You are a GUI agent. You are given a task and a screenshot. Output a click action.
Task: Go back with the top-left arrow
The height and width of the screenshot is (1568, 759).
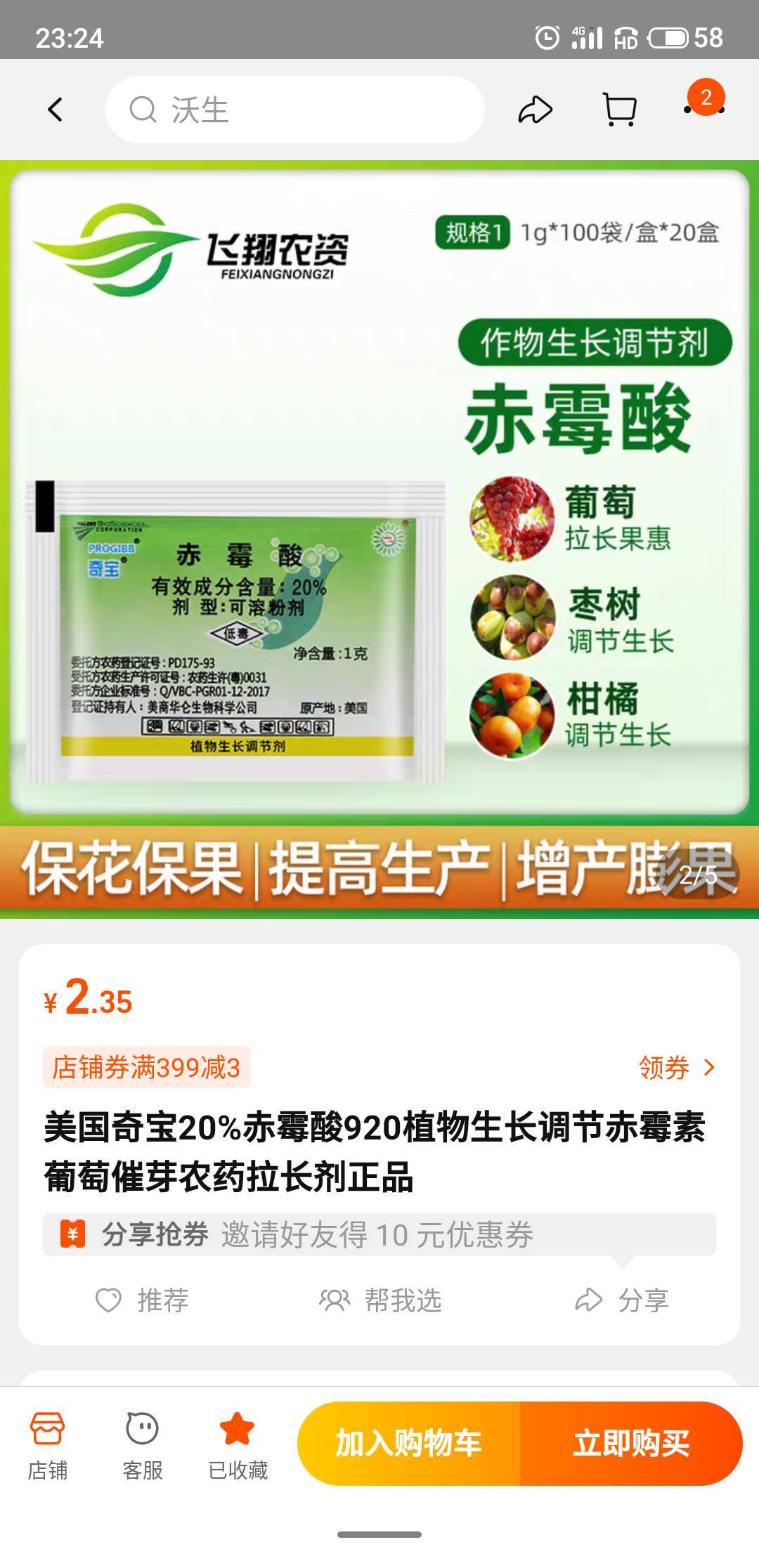(x=56, y=110)
